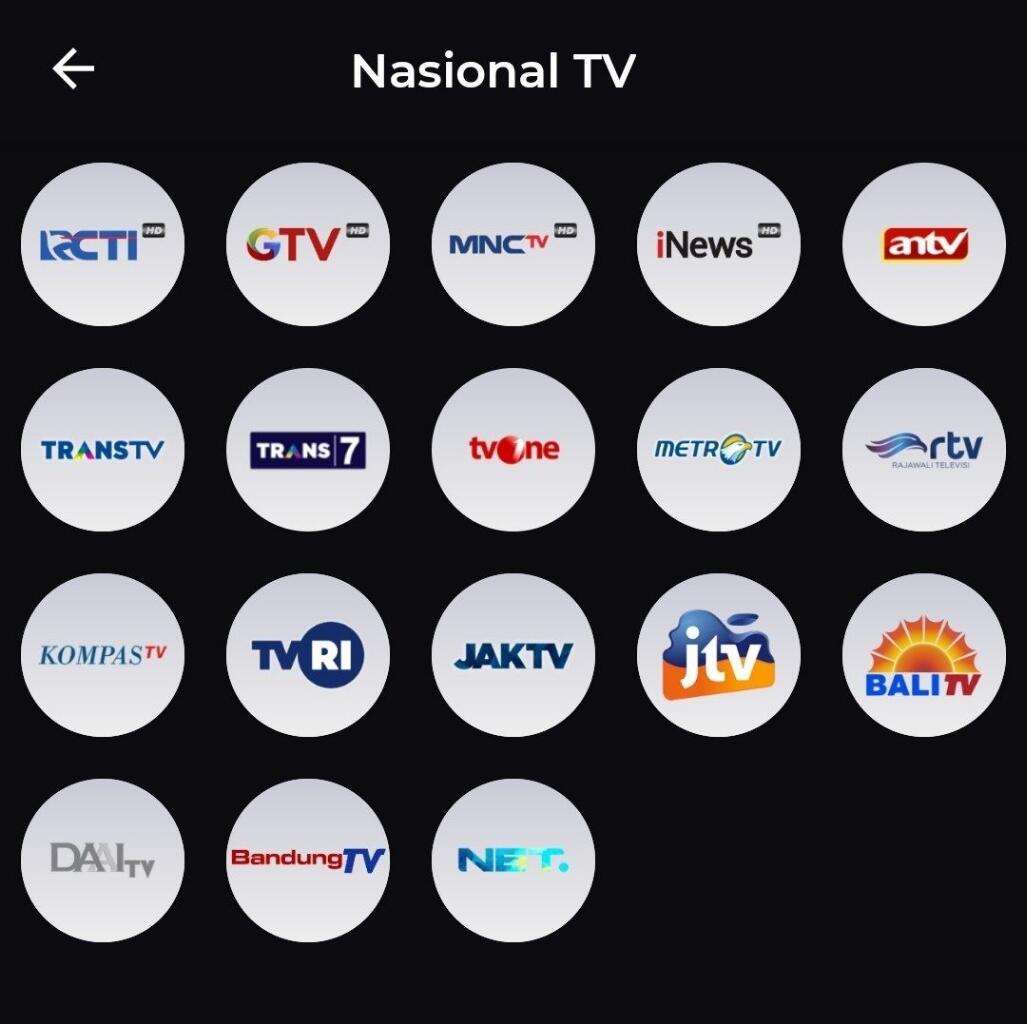1027x1024 pixels.
Task: Select the Trans 7 channel
Action: (x=308, y=450)
